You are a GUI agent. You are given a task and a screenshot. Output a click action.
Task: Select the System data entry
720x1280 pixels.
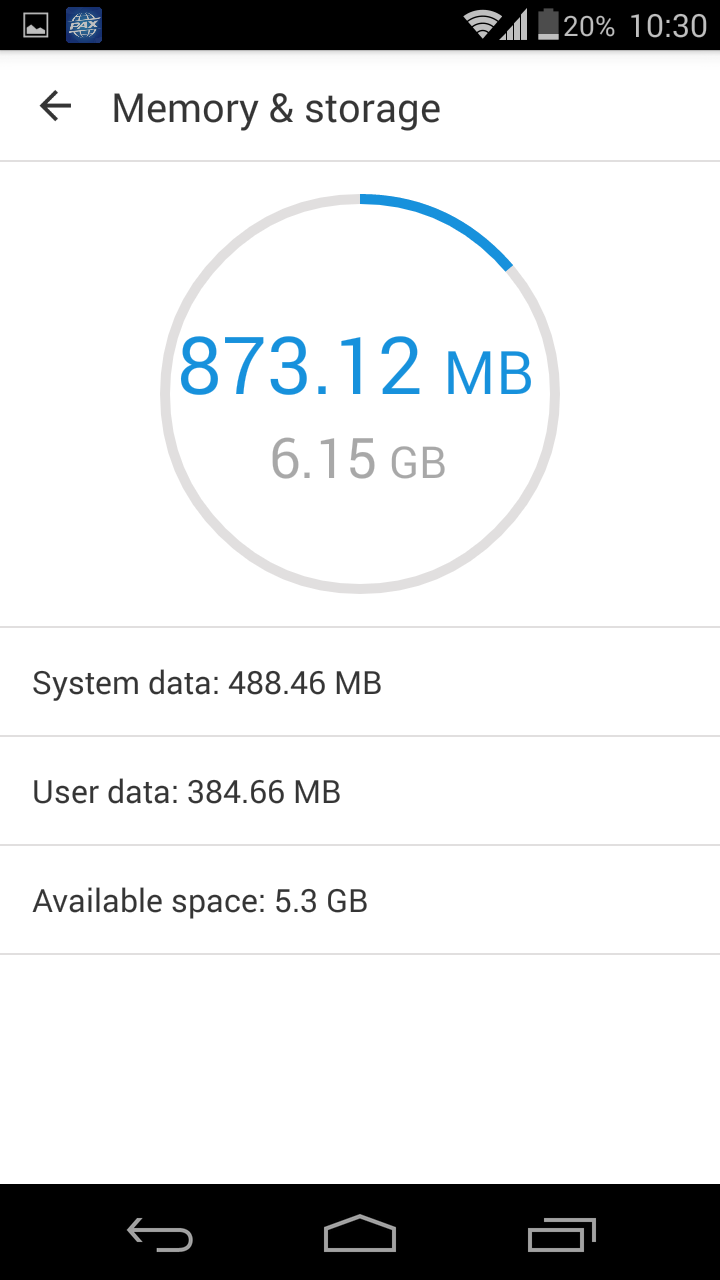(x=206, y=682)
